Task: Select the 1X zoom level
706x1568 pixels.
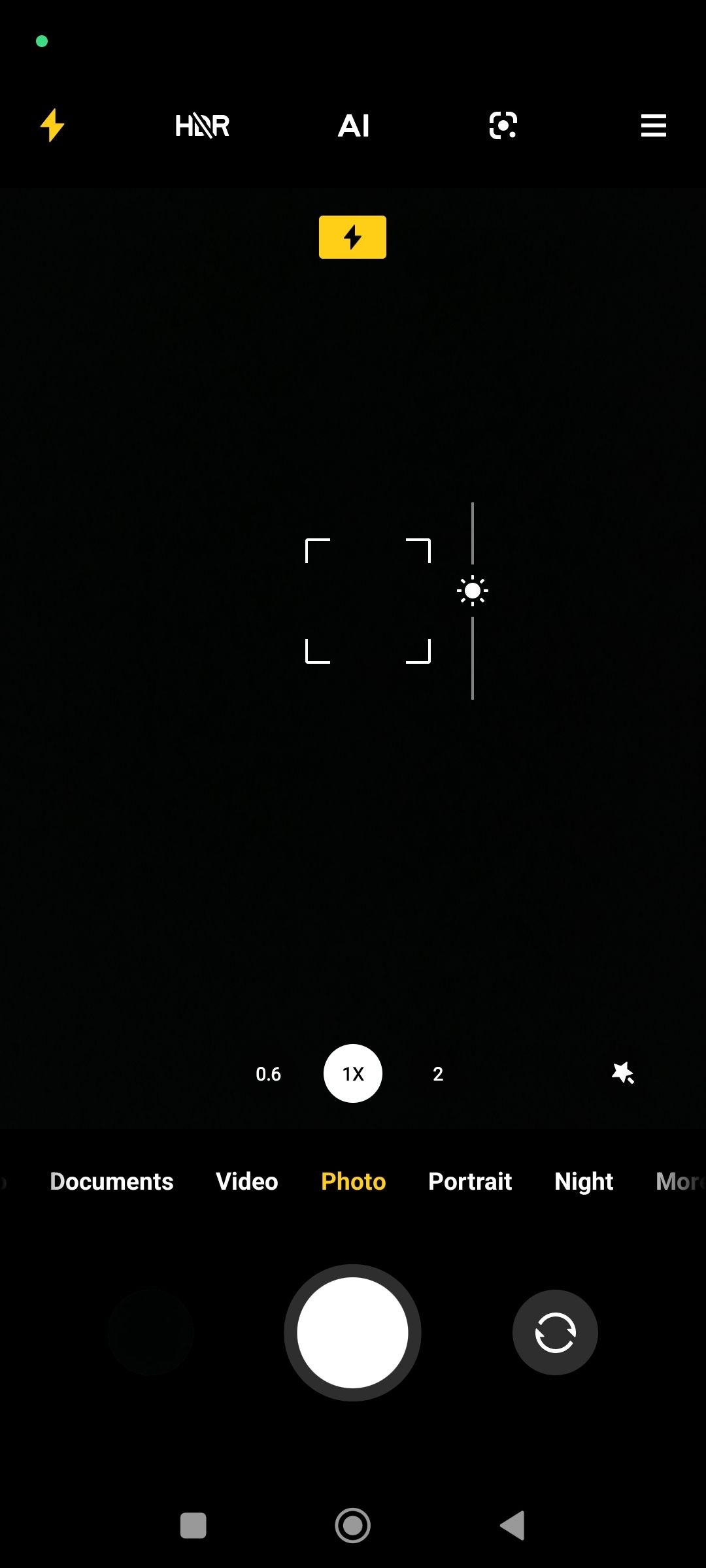Action: [353, 1073]
